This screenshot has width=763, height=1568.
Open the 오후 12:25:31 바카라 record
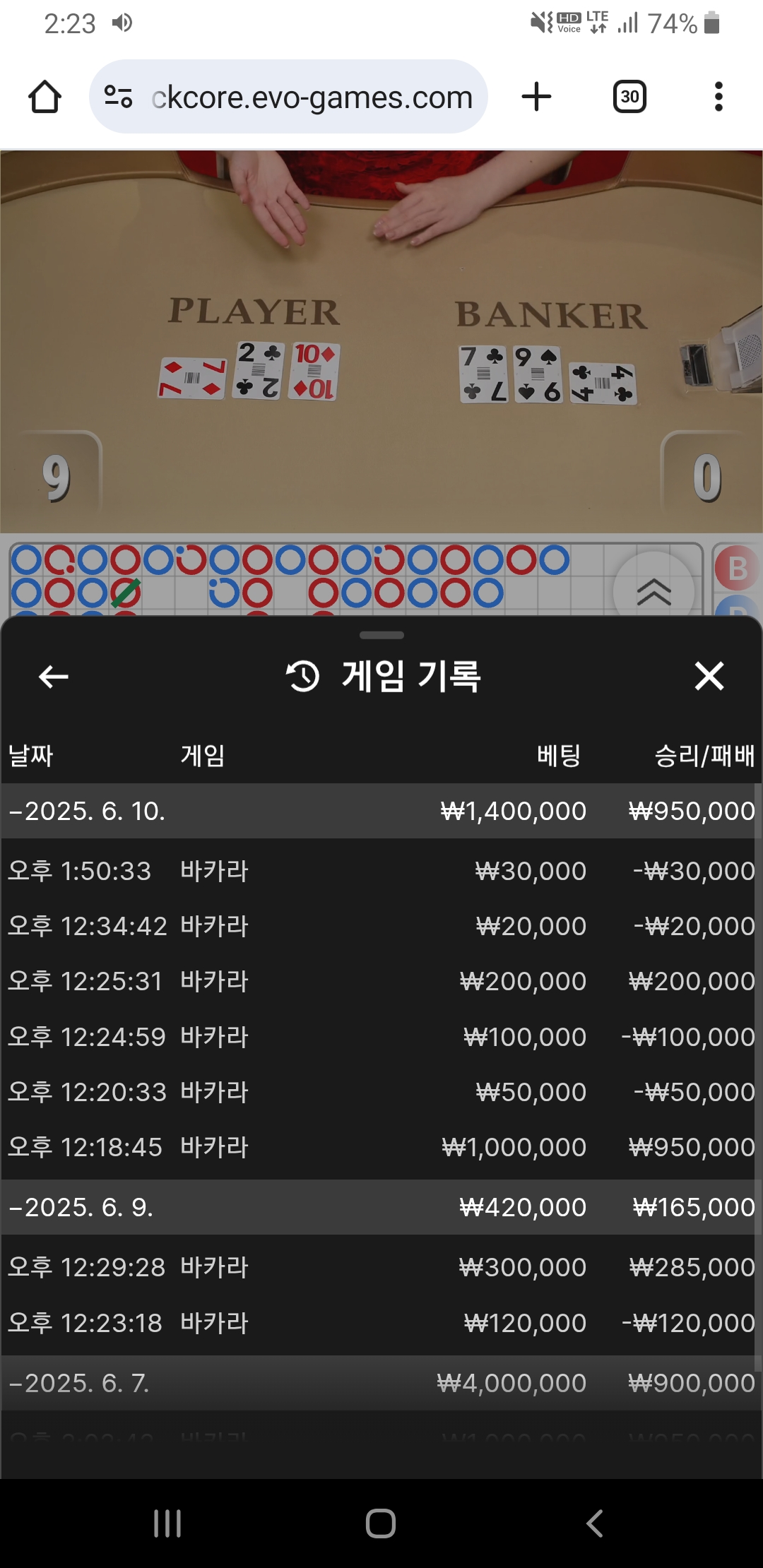coord(381,981)
